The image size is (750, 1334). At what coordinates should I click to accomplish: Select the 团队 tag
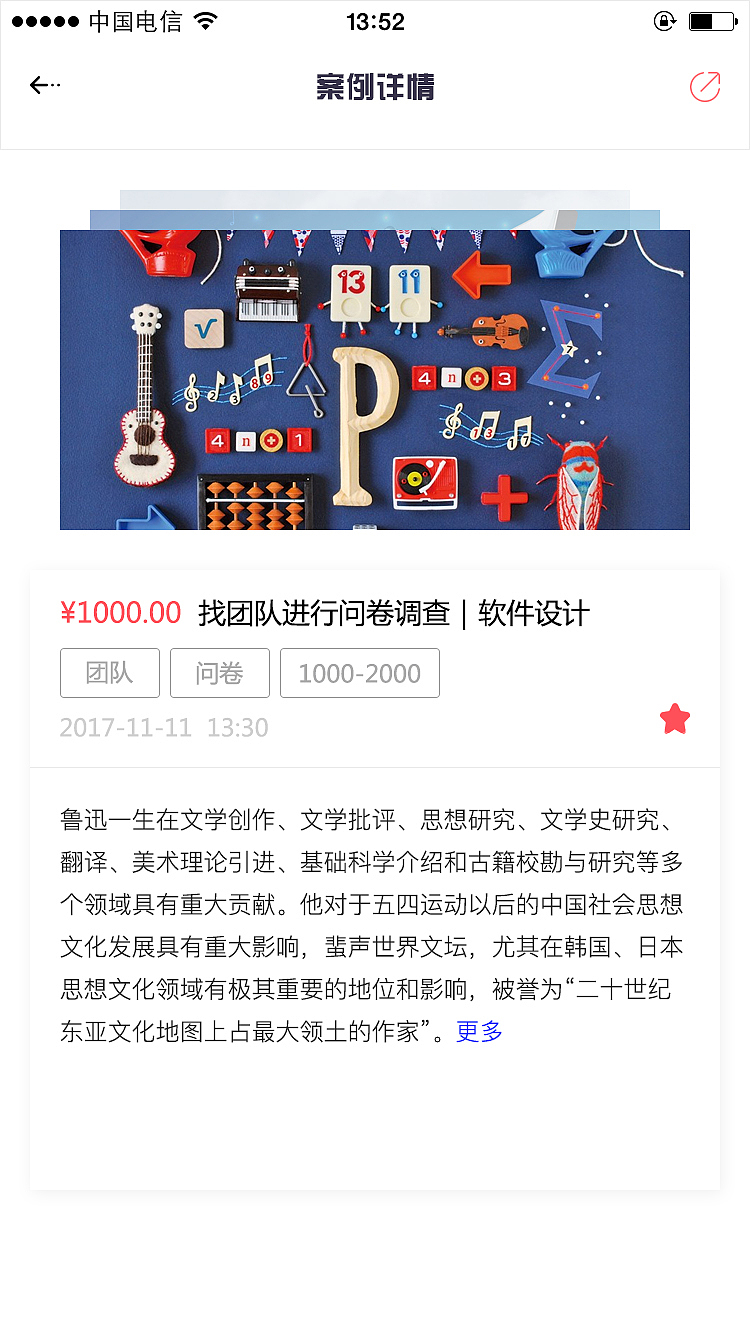[110, 673]
